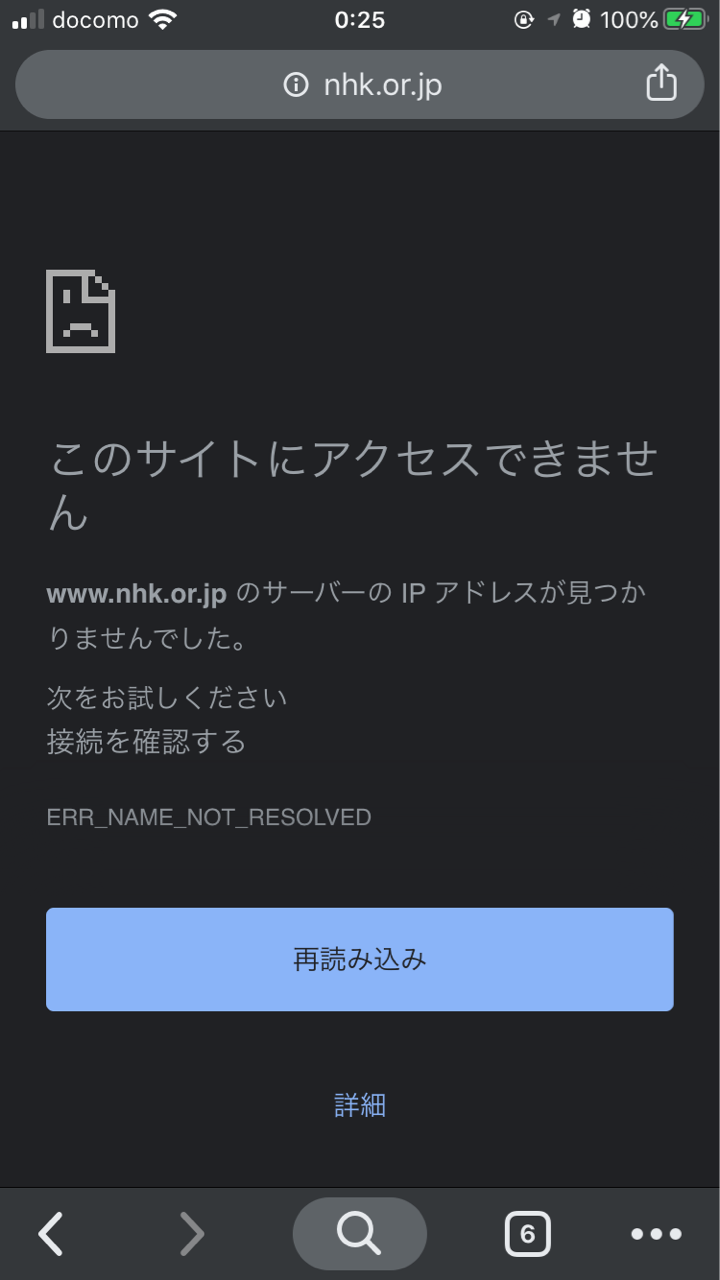Go back to the previous page
This screenshot has height=1280, width=720.
52,1234
